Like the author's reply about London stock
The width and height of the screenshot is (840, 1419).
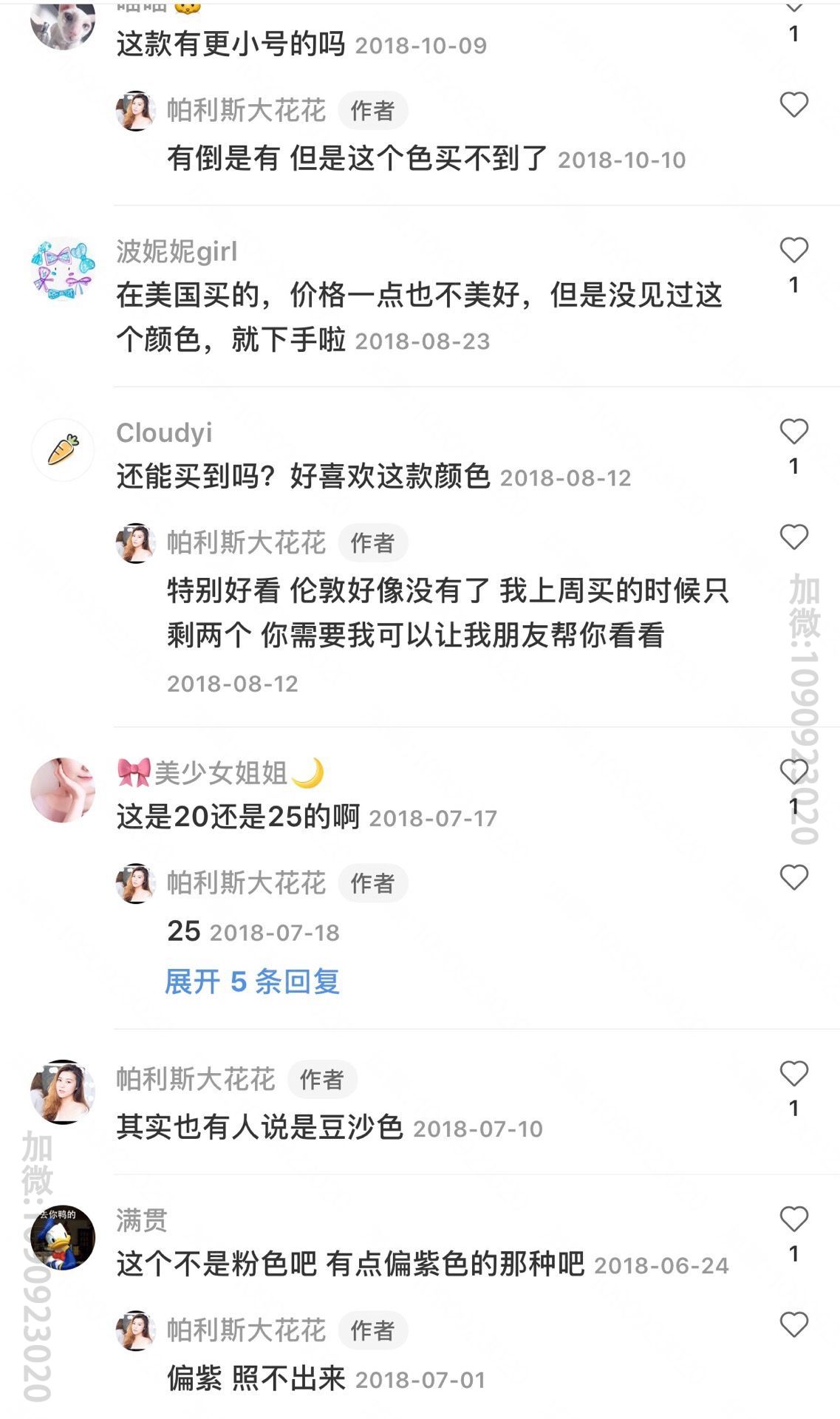pos(793,537)
